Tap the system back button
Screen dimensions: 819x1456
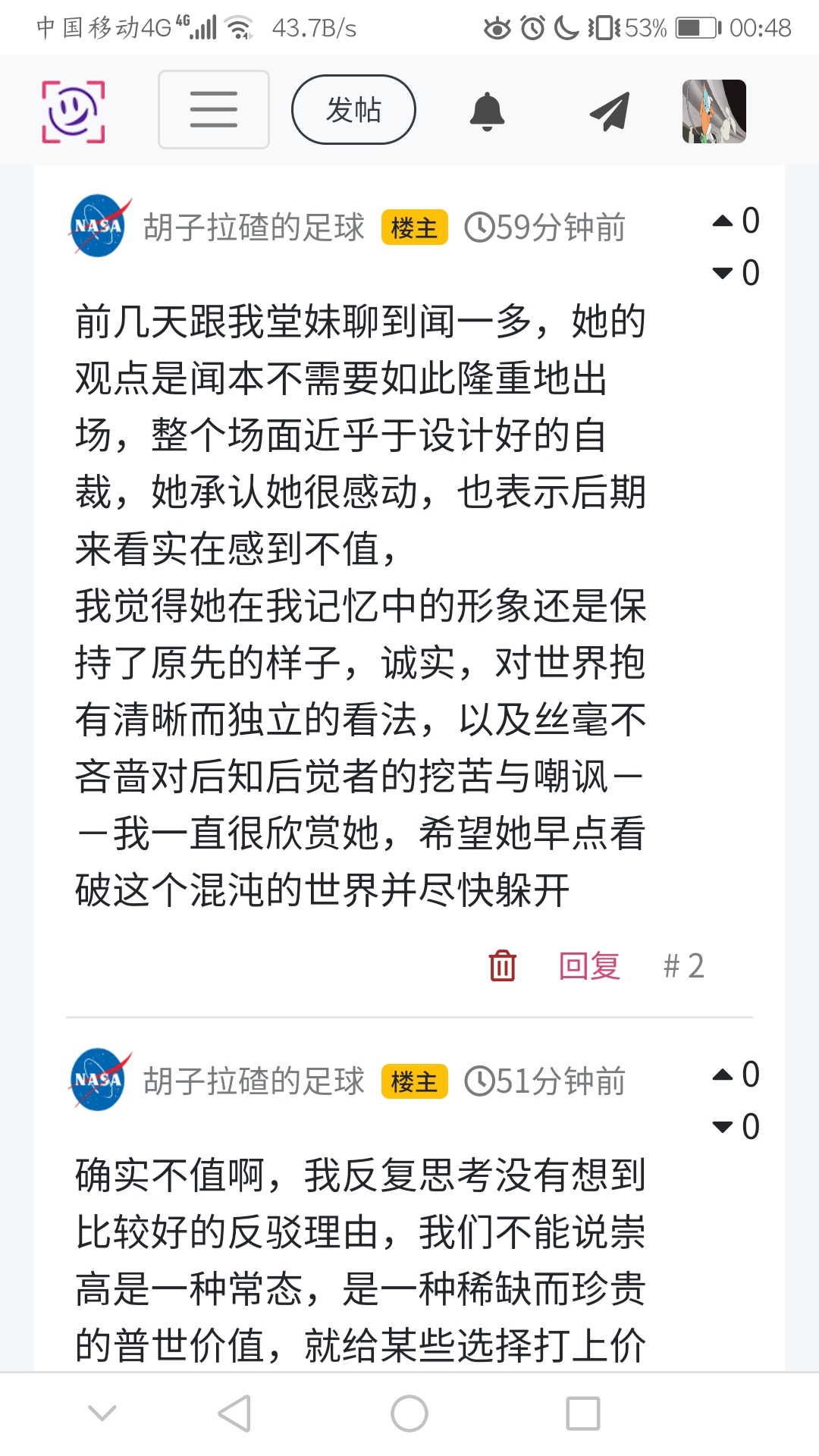pyautogui.click(x=234, y=1414)
